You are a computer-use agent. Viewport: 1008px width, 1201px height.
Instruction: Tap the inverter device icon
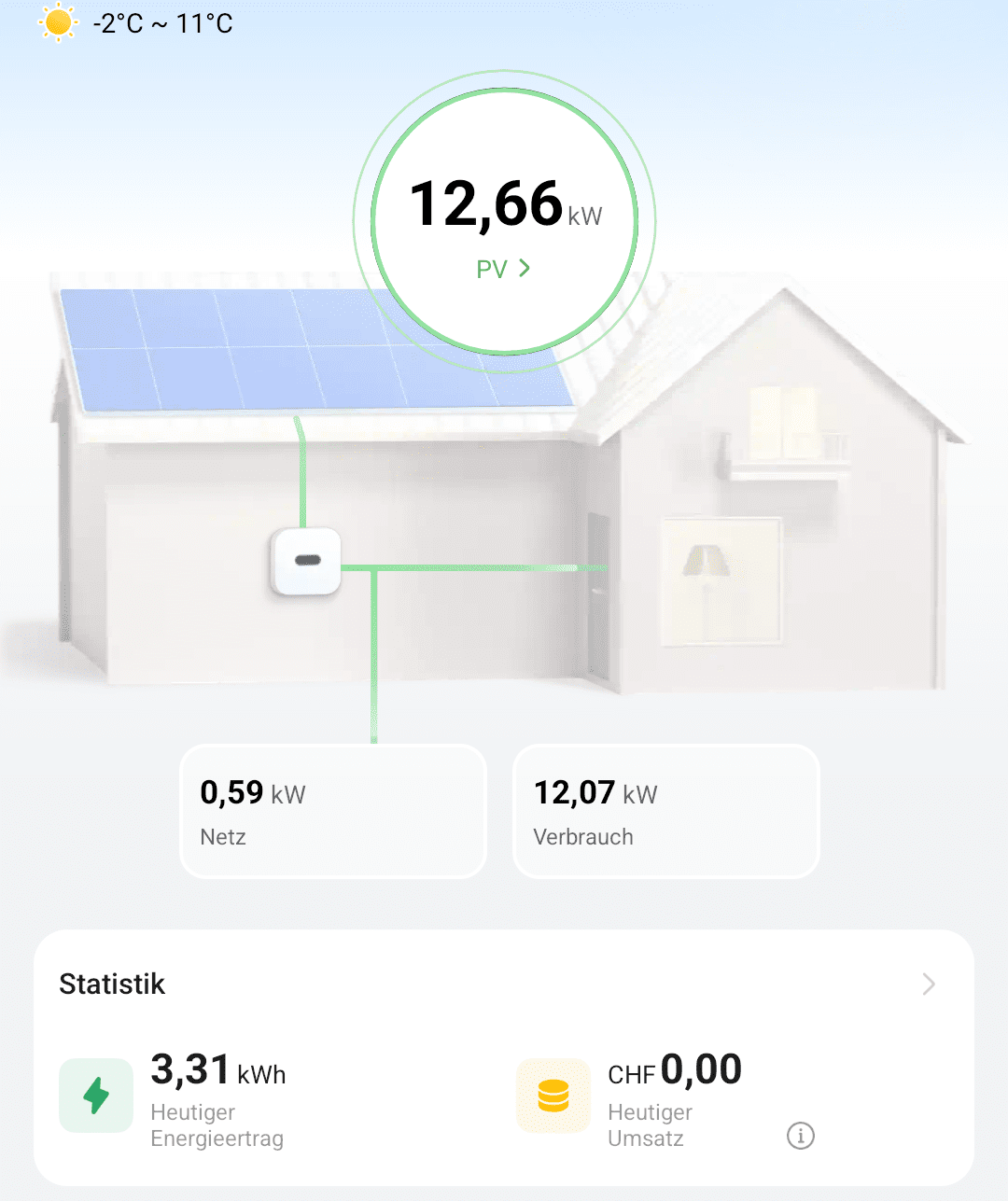coord(306,561)
